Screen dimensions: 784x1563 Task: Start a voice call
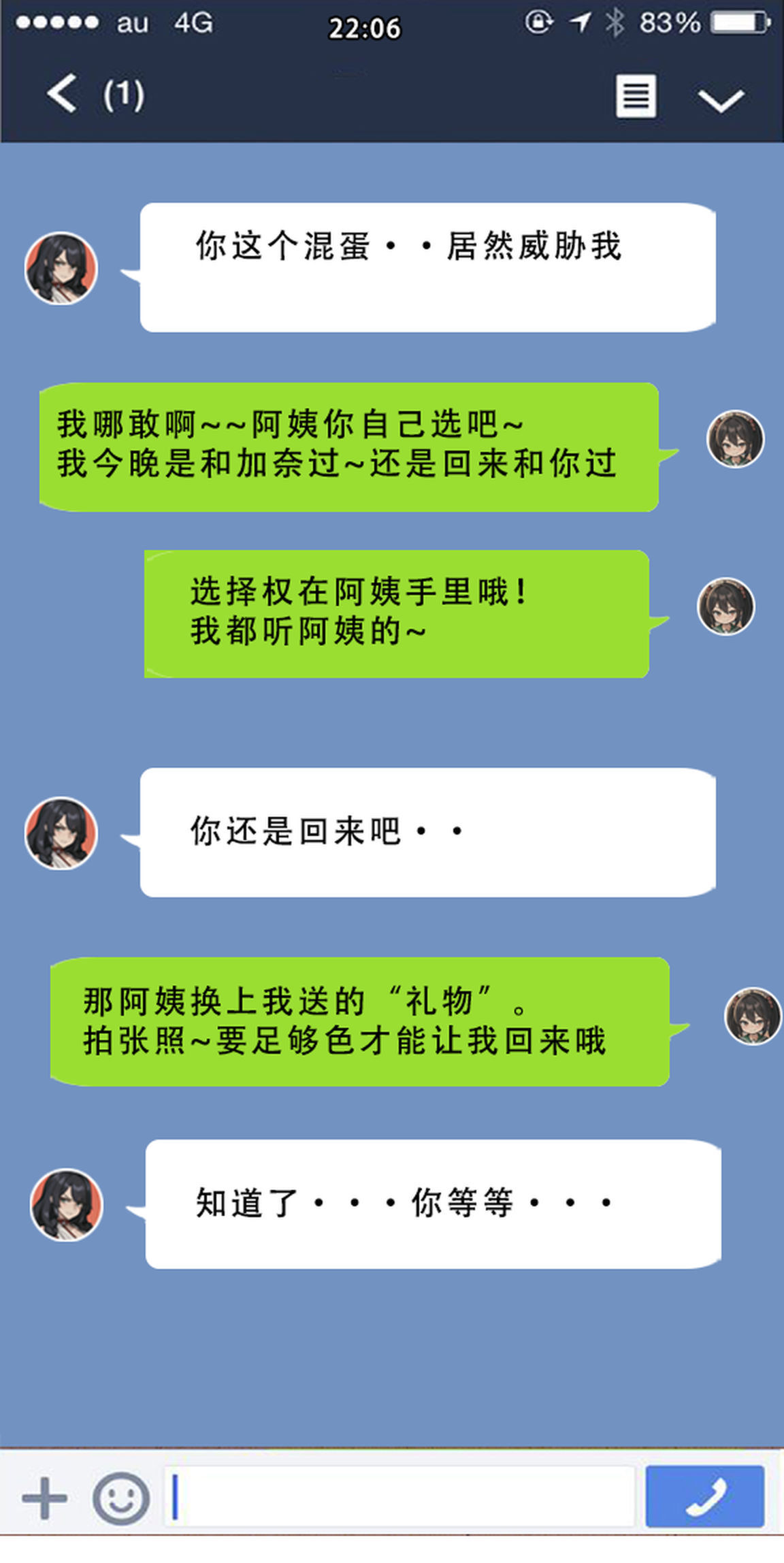click(704, 1497)
